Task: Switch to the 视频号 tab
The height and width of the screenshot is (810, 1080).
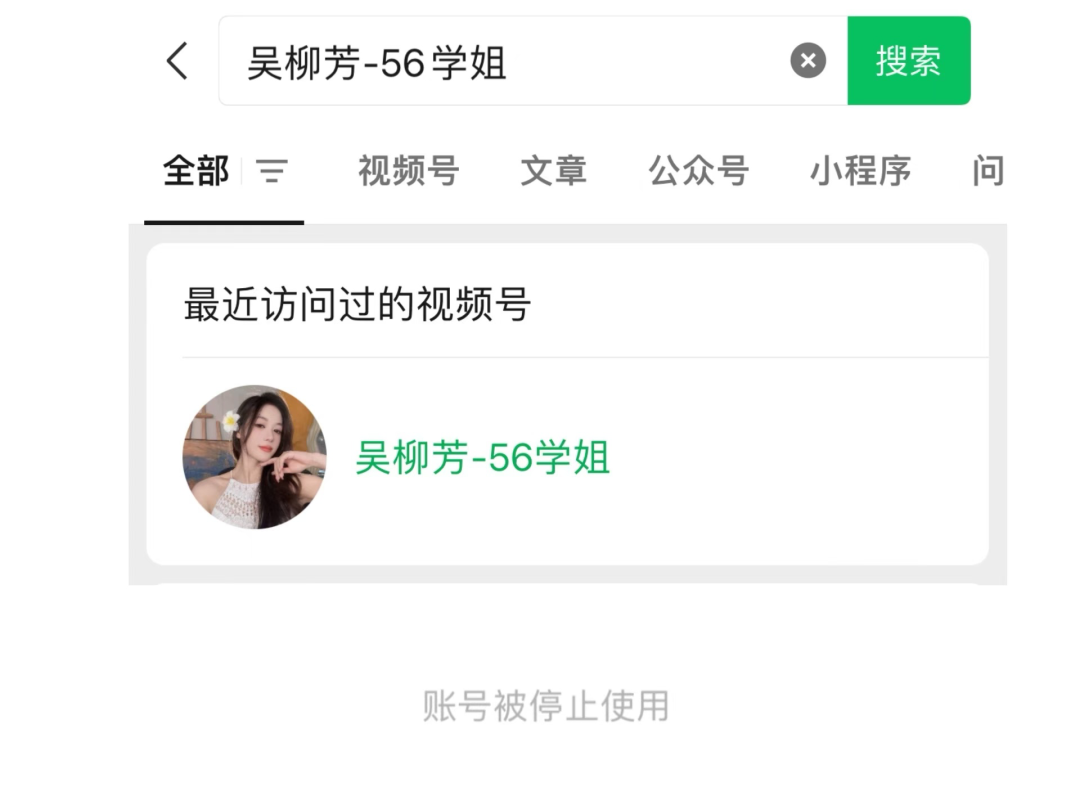Action: [x=408, y=172]
